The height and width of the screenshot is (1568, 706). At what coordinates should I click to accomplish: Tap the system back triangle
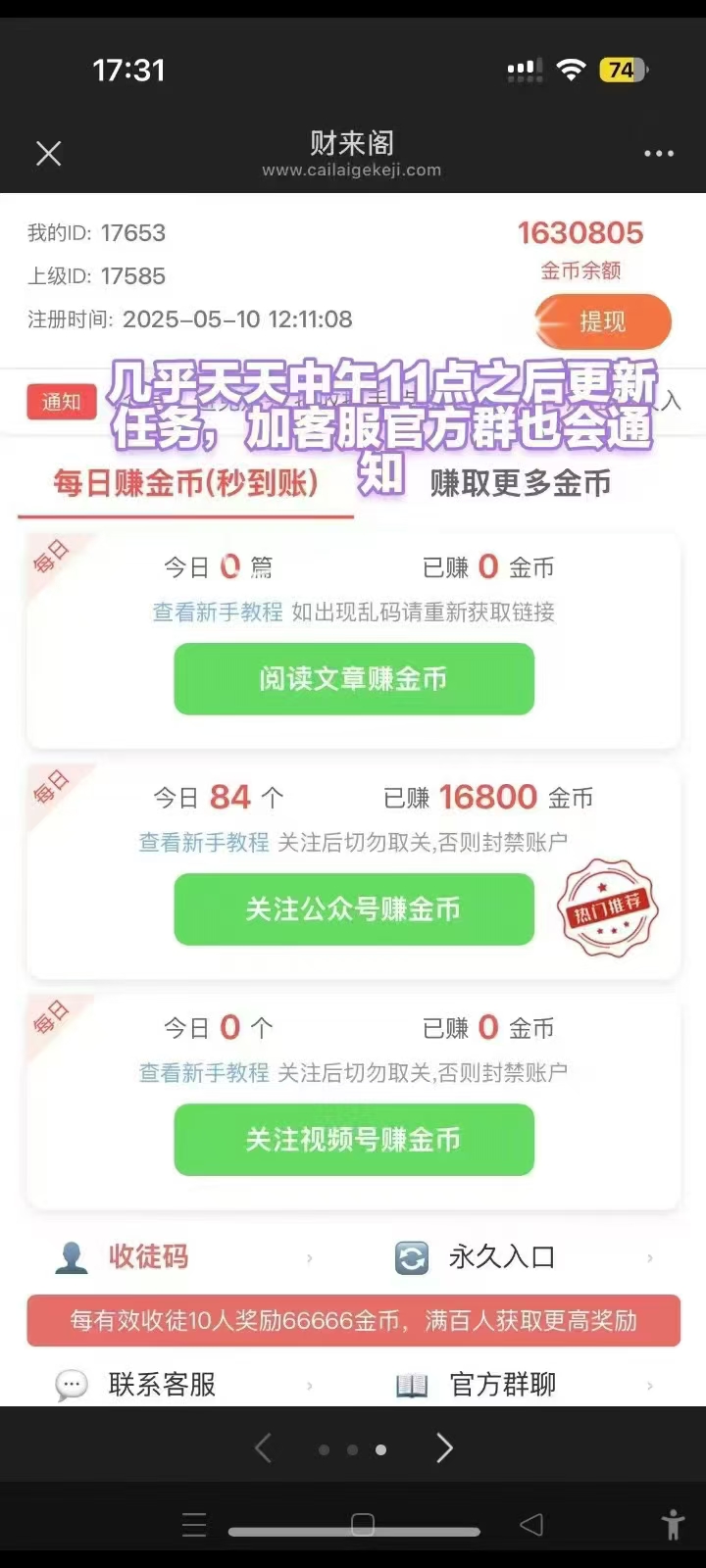pyautogui.click(x=531, y=1524)
